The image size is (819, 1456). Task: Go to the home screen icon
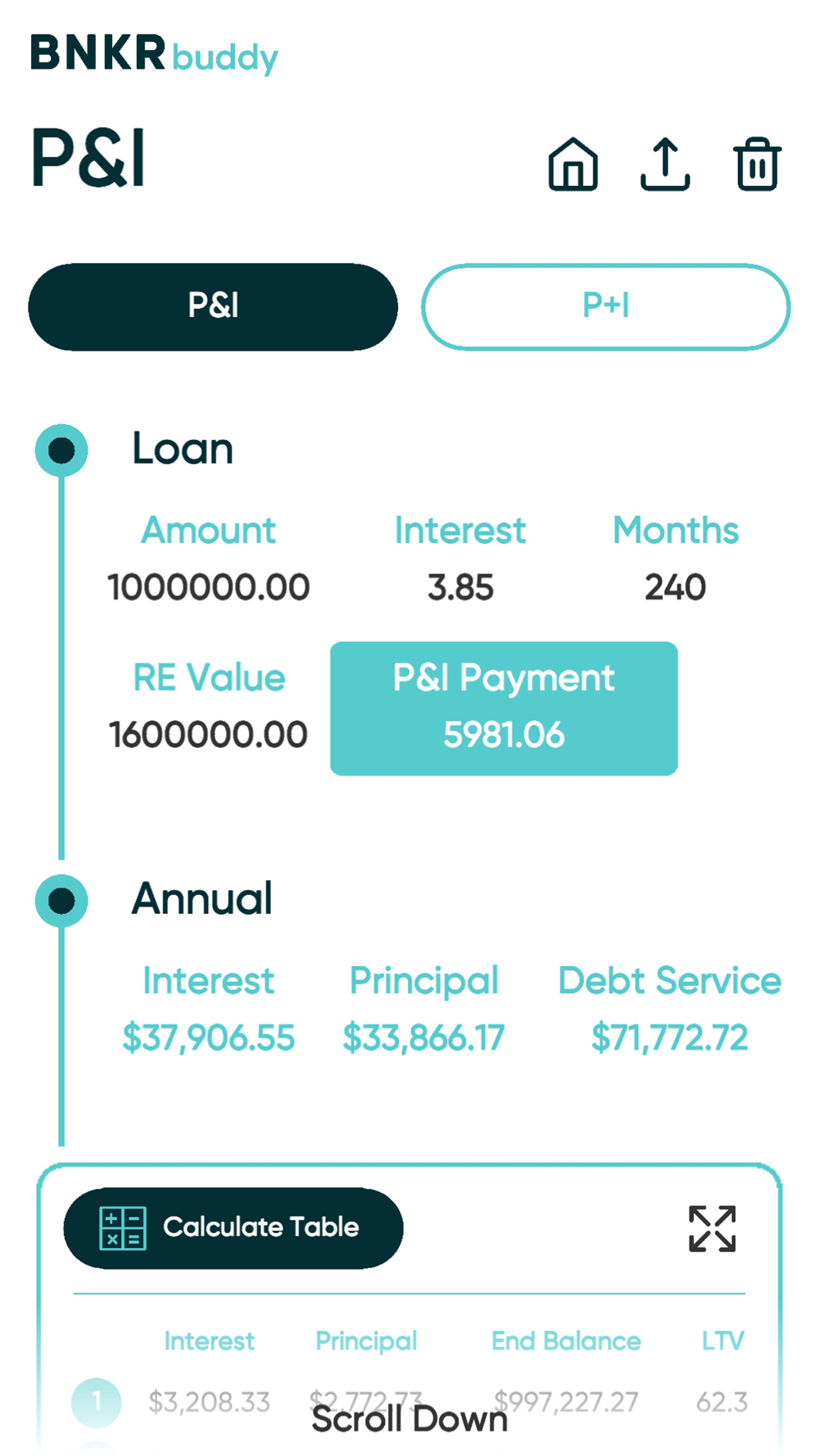point(572,164)
